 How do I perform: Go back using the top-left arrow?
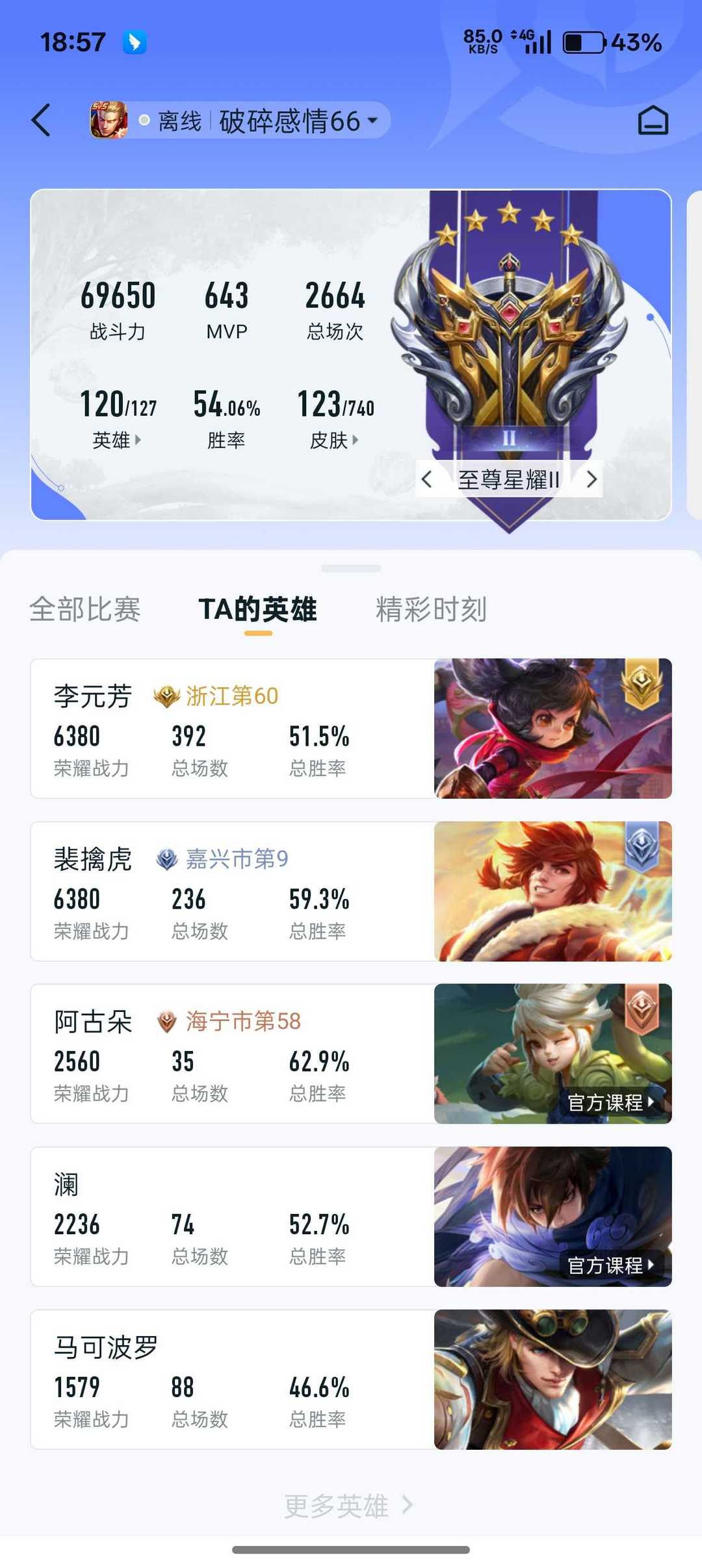click(40, 120)
